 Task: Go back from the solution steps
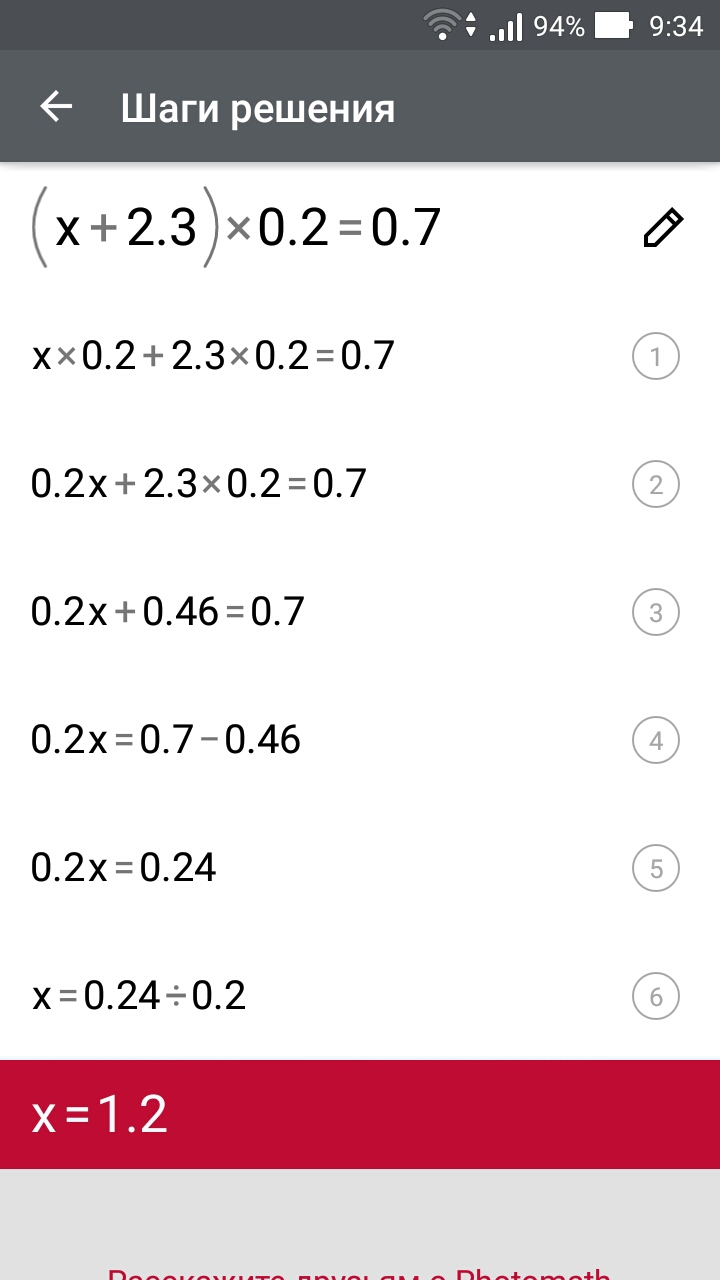56,108
